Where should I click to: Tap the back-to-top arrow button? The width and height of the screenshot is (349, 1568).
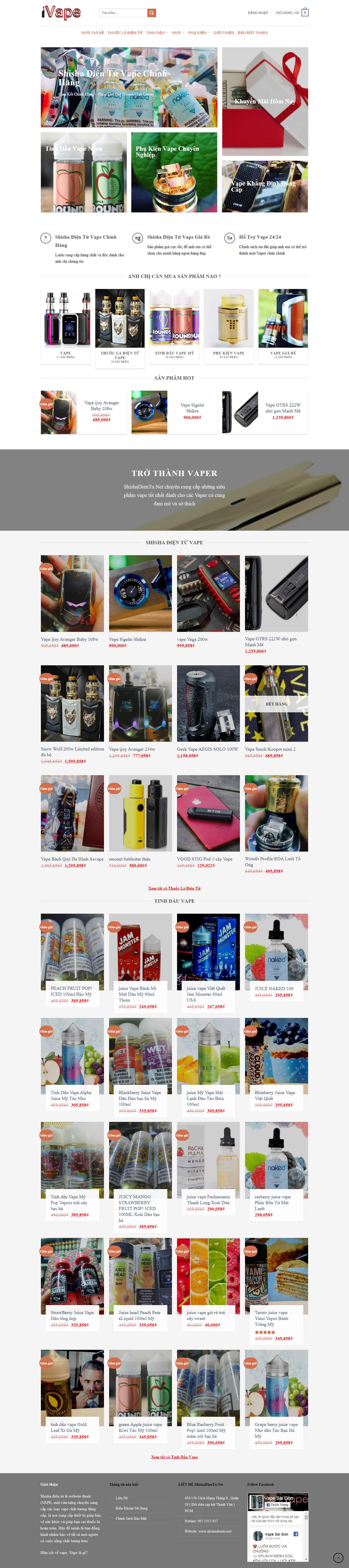click(338, 1557)
